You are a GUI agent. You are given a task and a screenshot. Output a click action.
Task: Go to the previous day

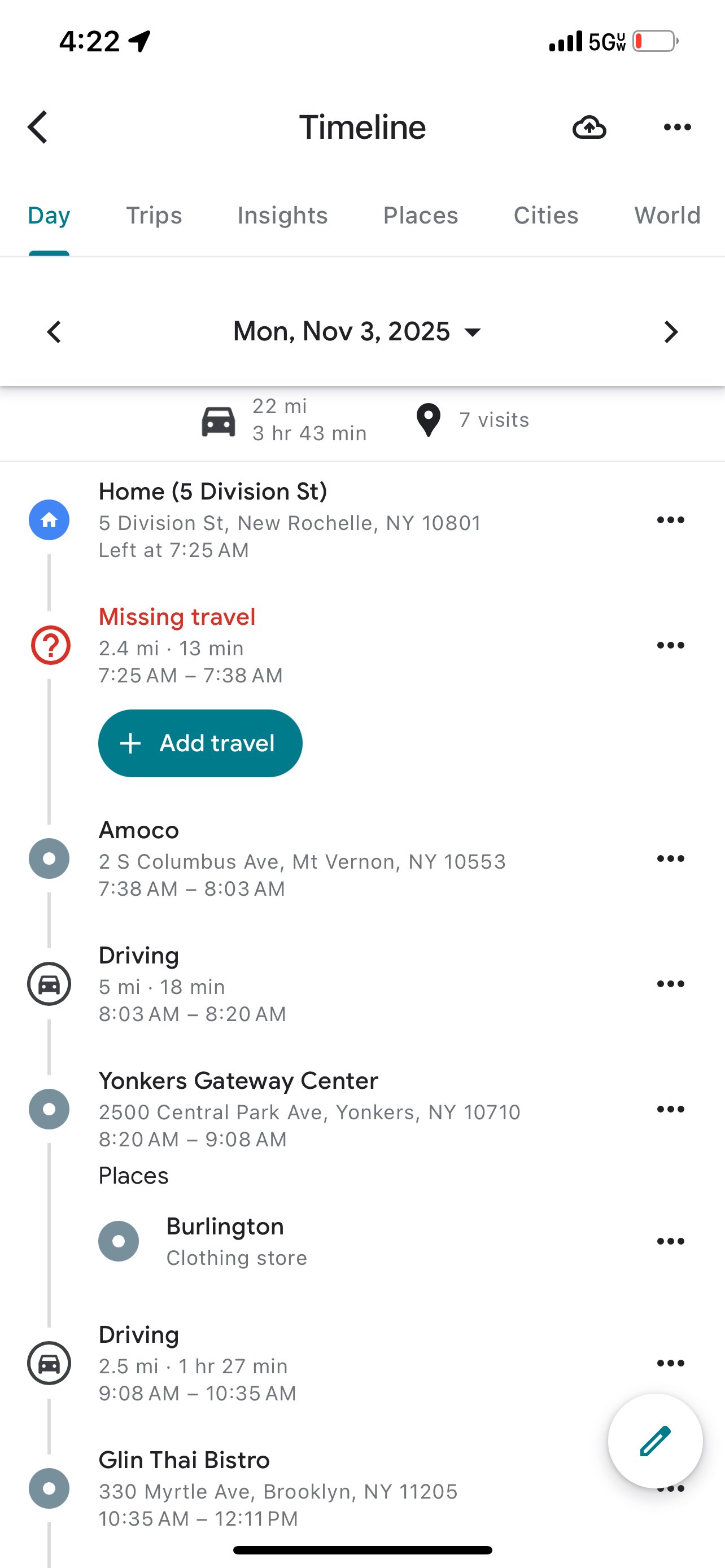[x=55, y=332]
